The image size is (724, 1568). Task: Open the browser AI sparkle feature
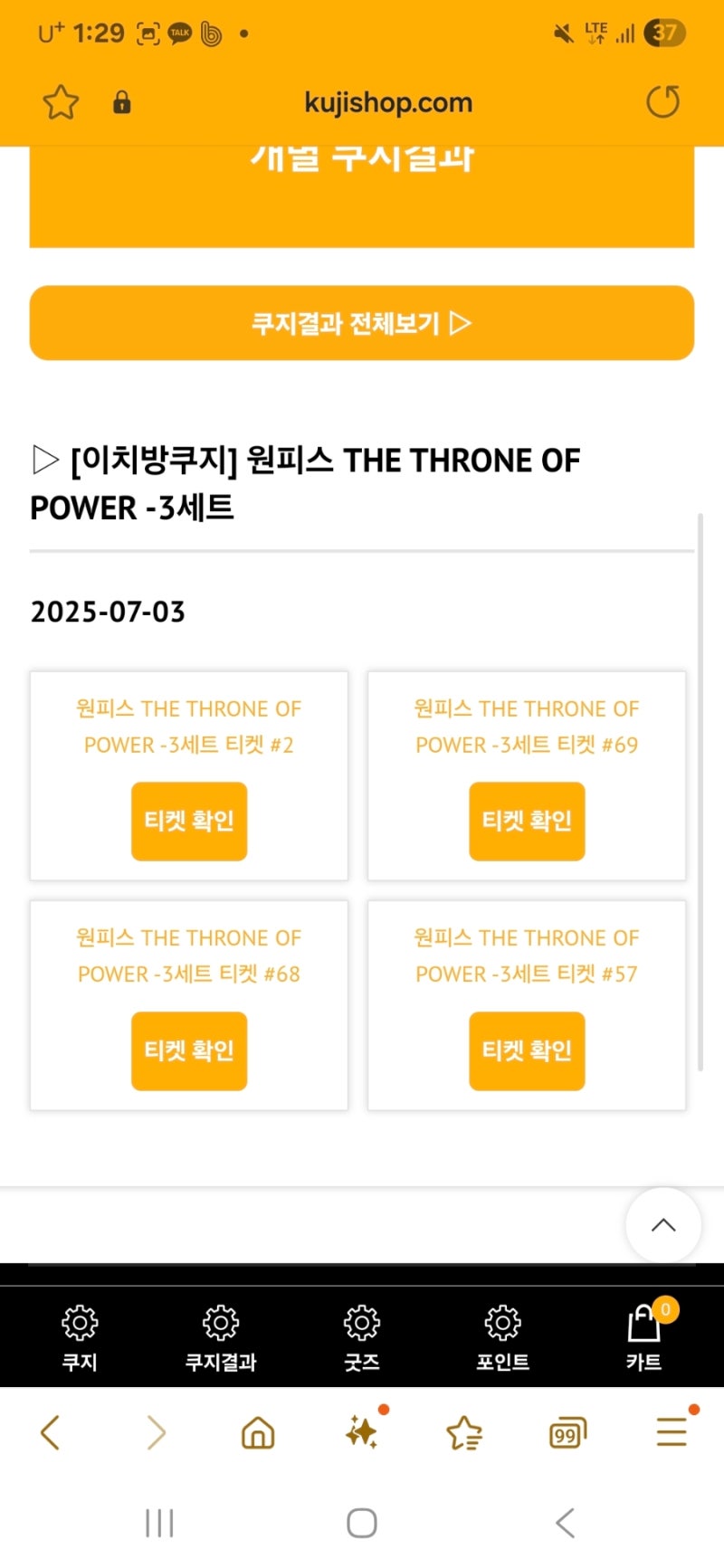[362, 1432]
